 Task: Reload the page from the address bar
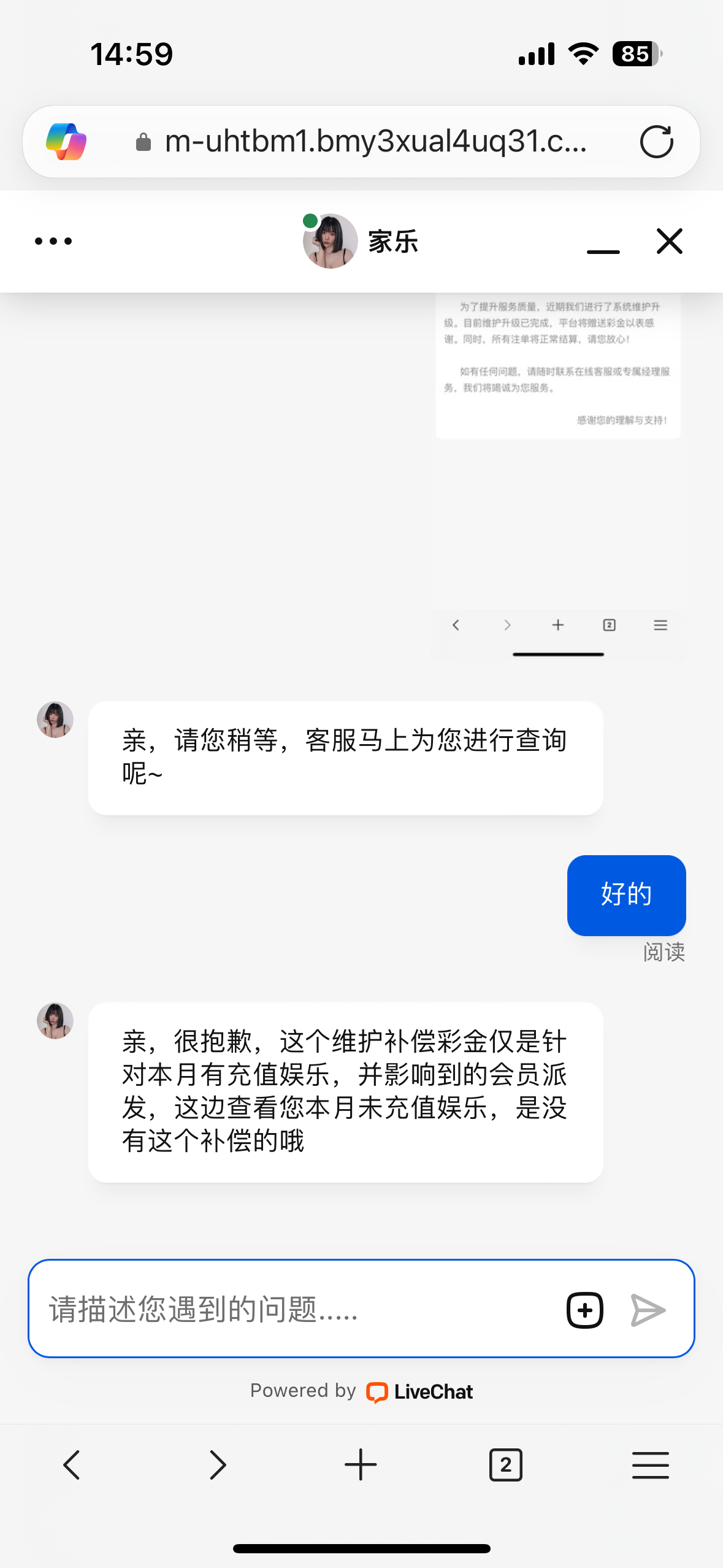pyautogui.click(x=656, y=142)
